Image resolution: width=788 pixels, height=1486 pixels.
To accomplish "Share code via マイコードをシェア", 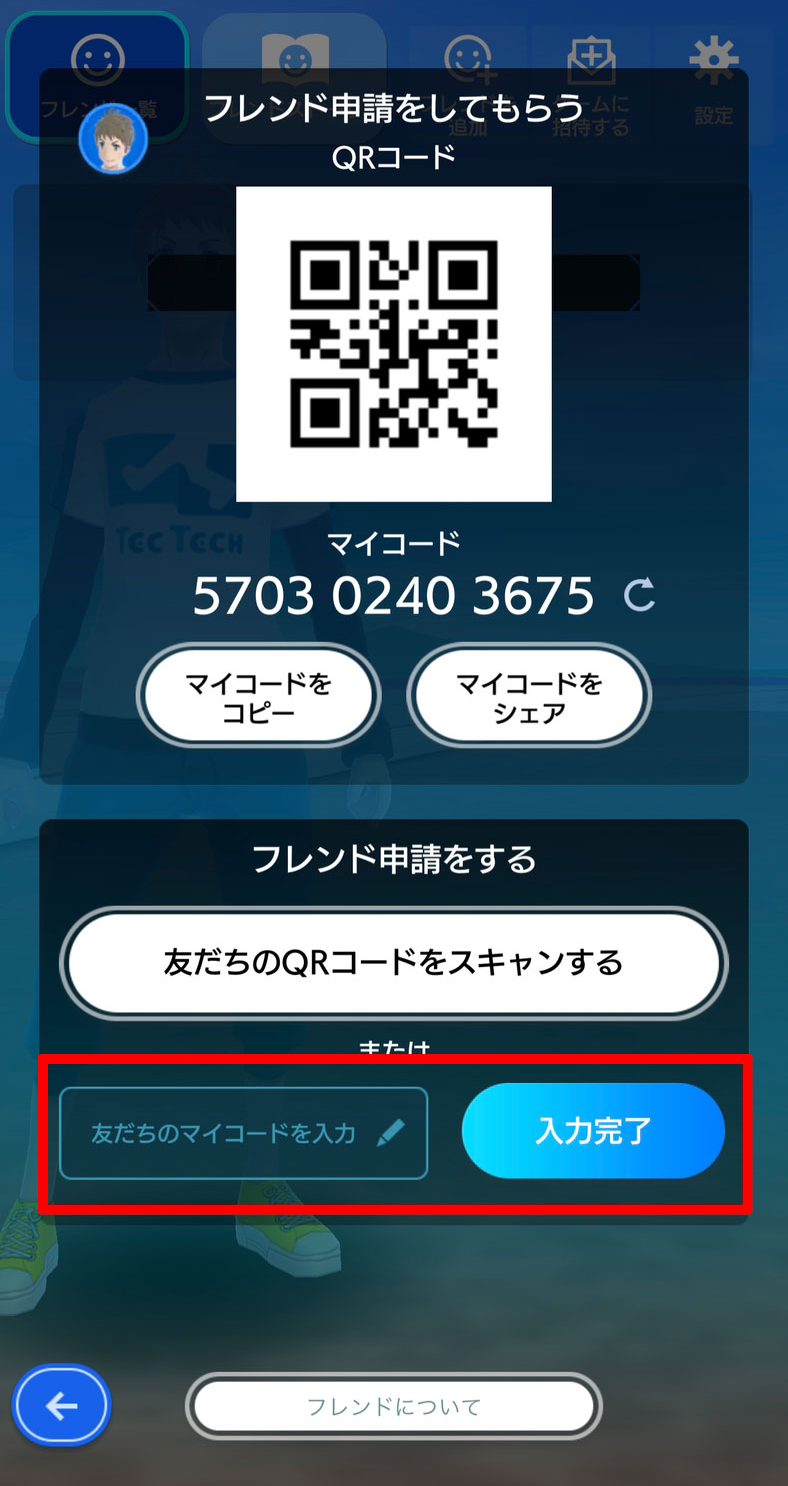I will click(529, 697).
